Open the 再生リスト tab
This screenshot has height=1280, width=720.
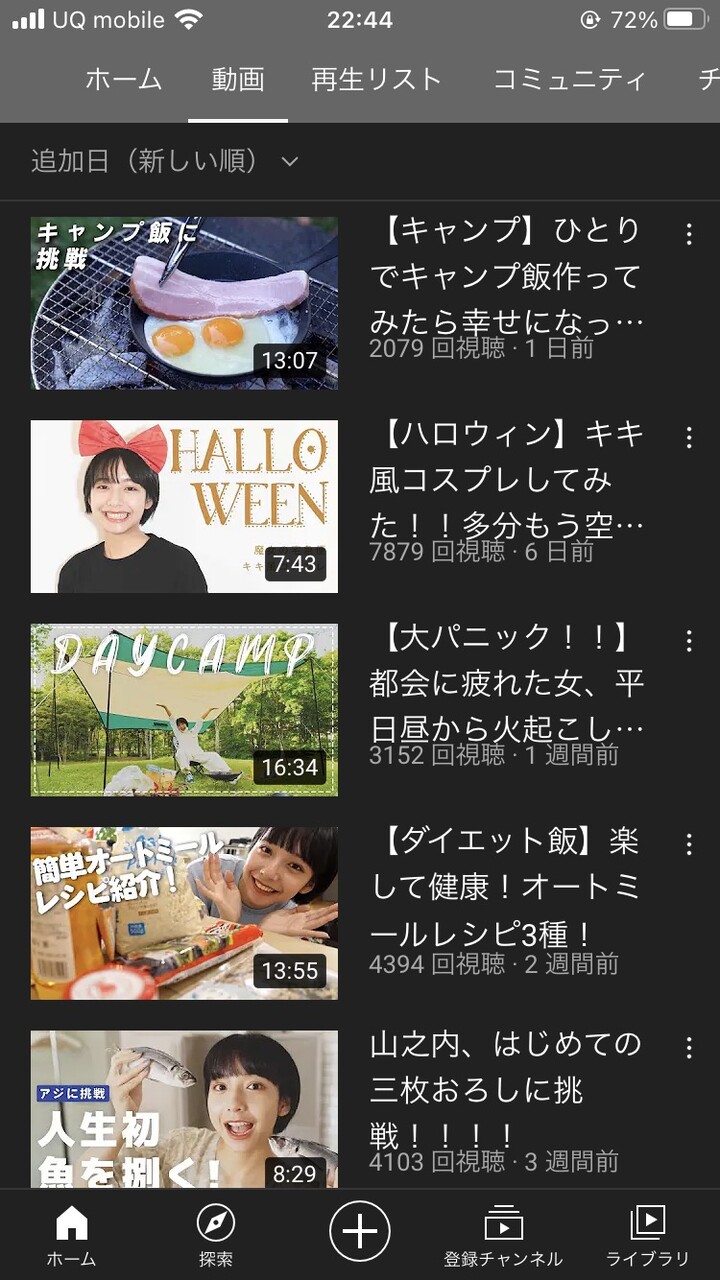tap(376, 80)
